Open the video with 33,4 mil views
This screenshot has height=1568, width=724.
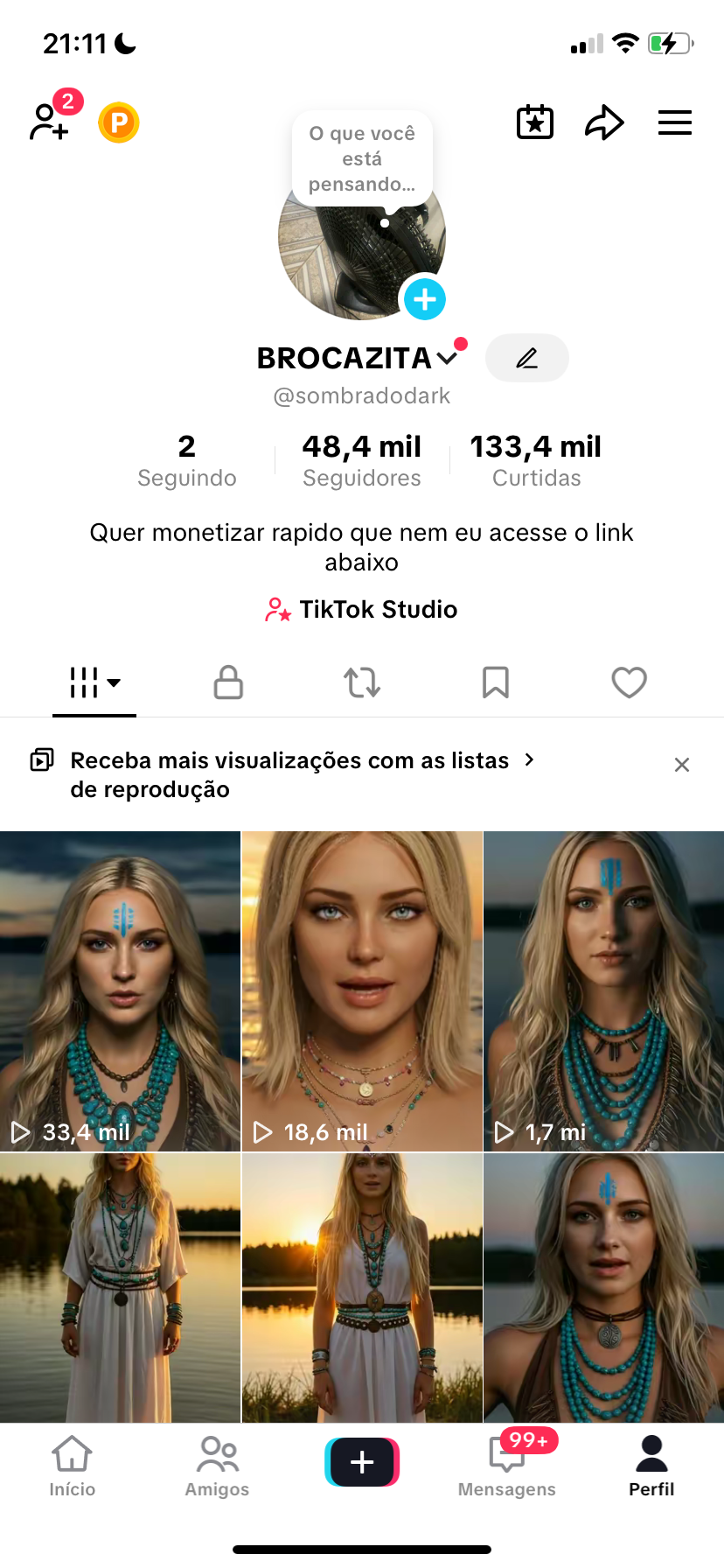tap(120, 990)
